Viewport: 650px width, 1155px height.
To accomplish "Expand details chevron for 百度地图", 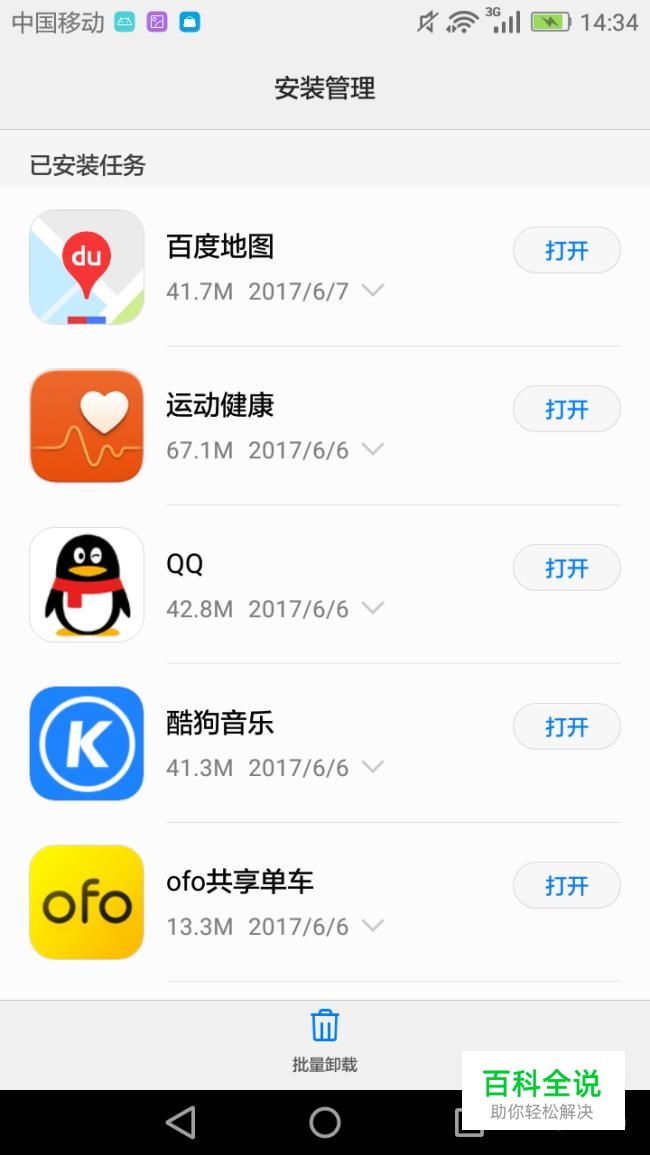I will point(373,291).
